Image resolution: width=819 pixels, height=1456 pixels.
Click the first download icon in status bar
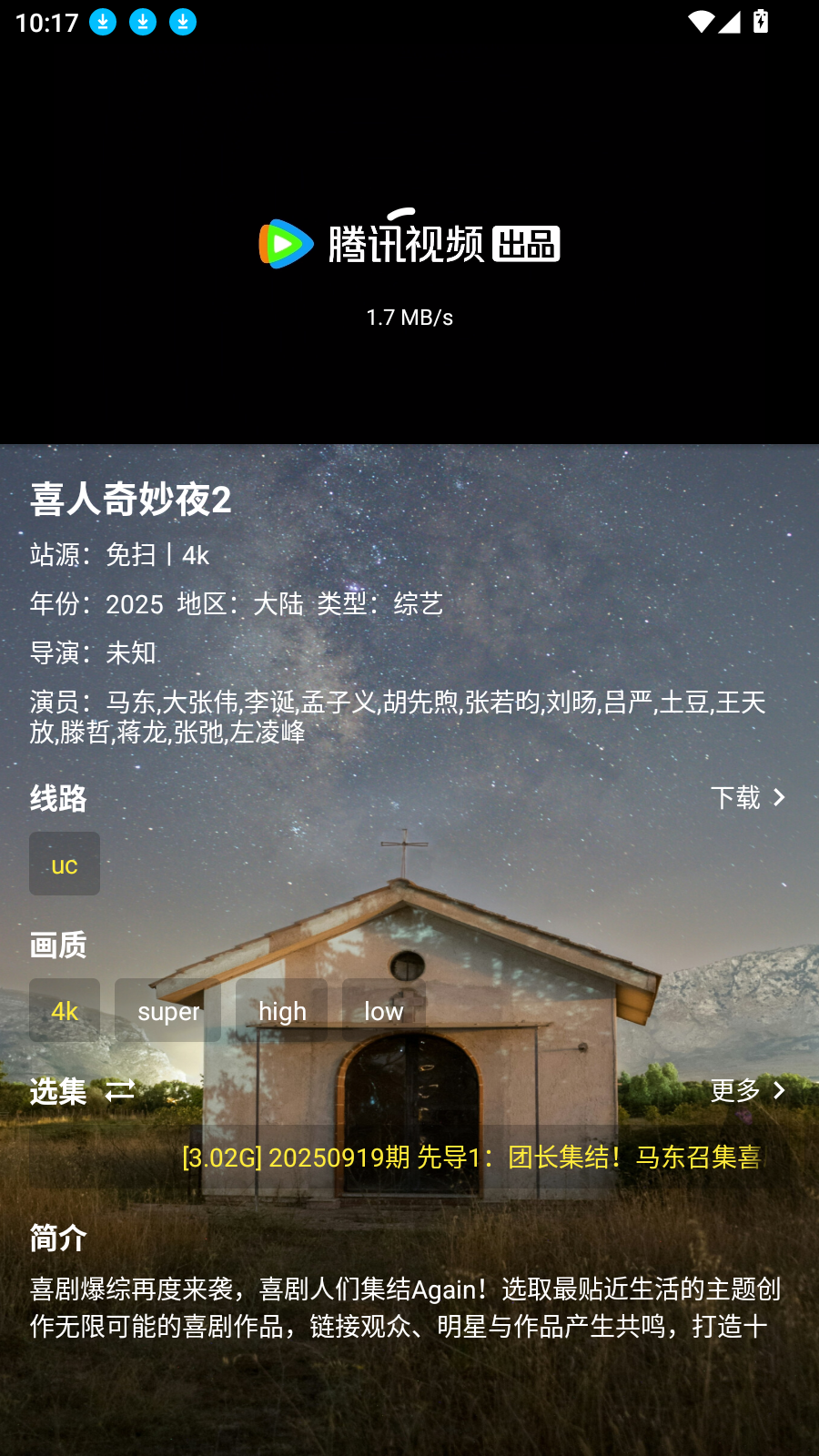click(103, 22)
